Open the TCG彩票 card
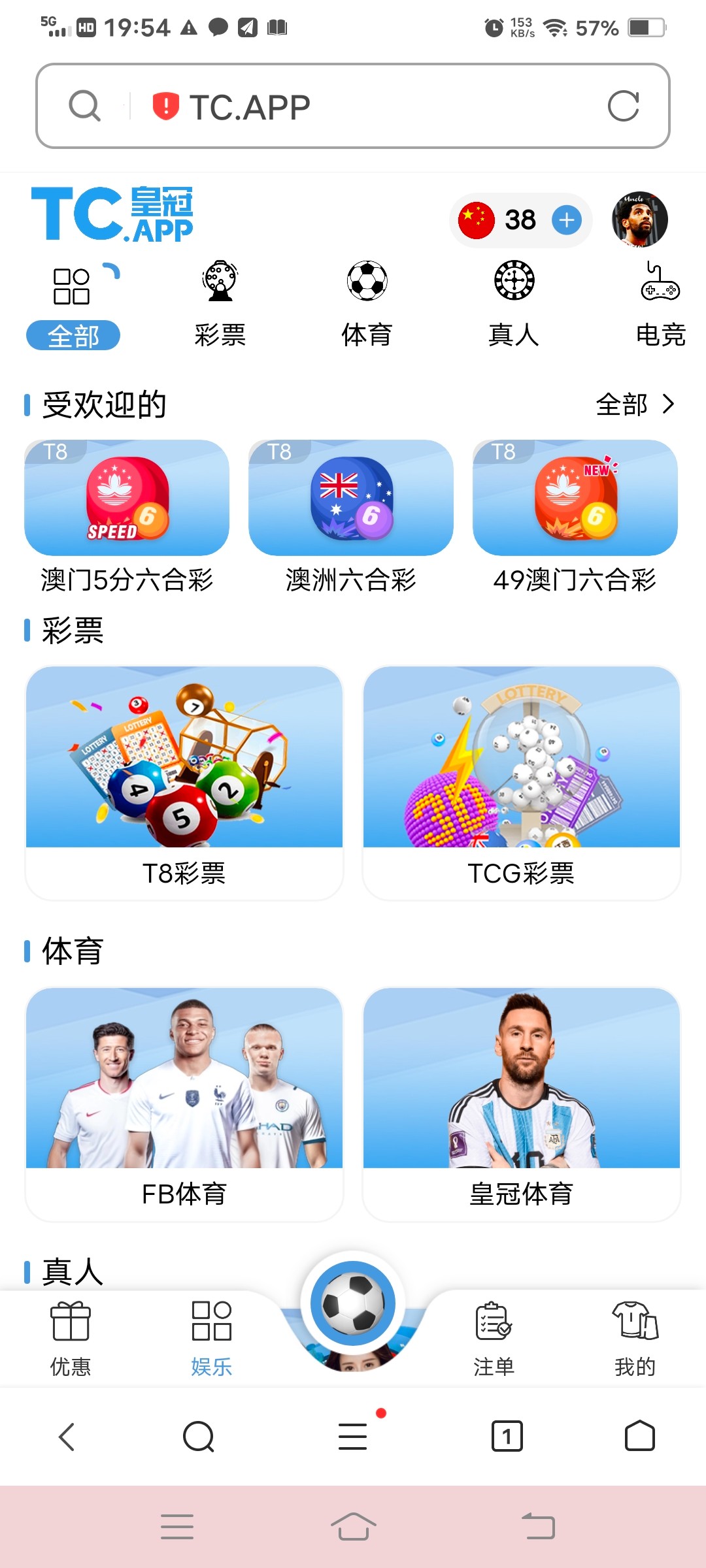 click(522, 782)
